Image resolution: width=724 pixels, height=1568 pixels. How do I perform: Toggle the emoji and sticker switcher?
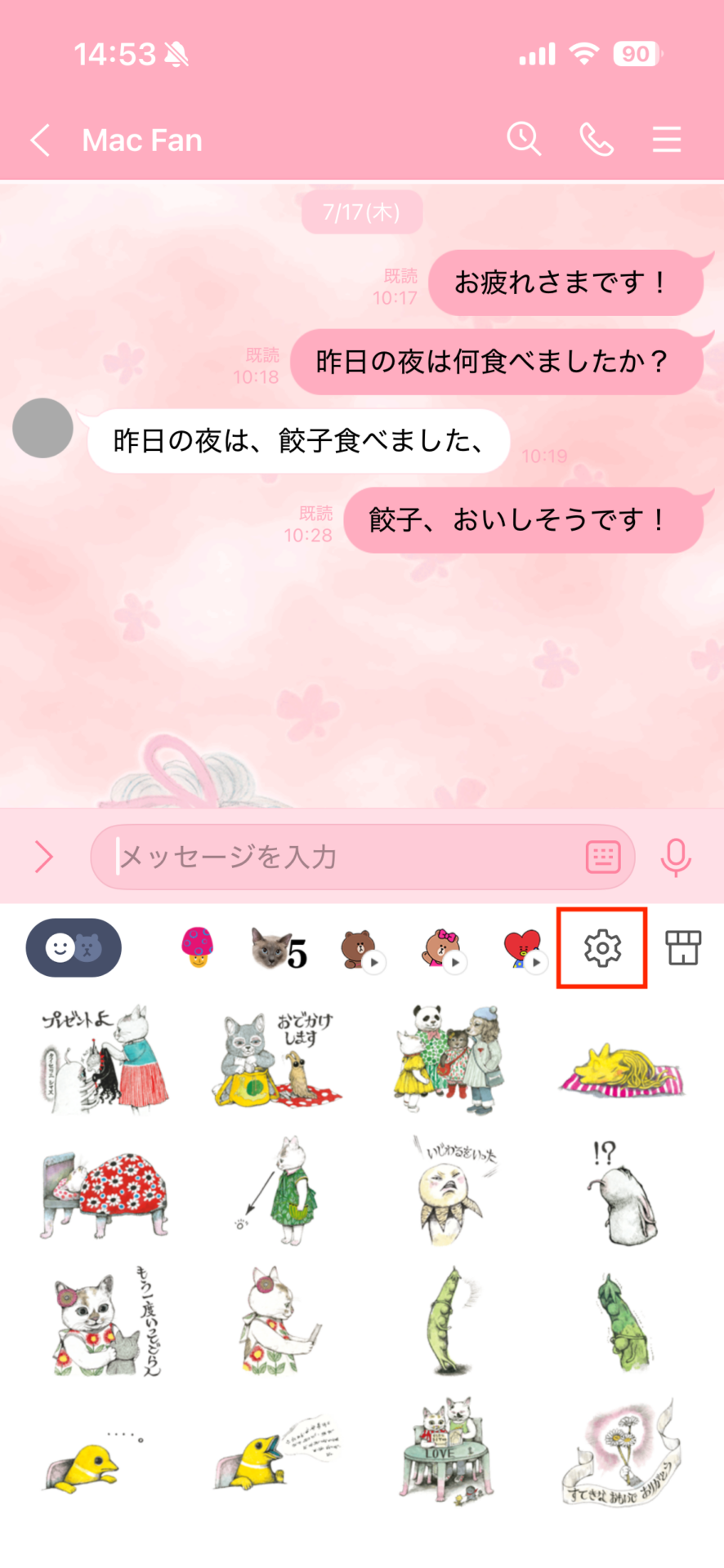pos(74,947)
